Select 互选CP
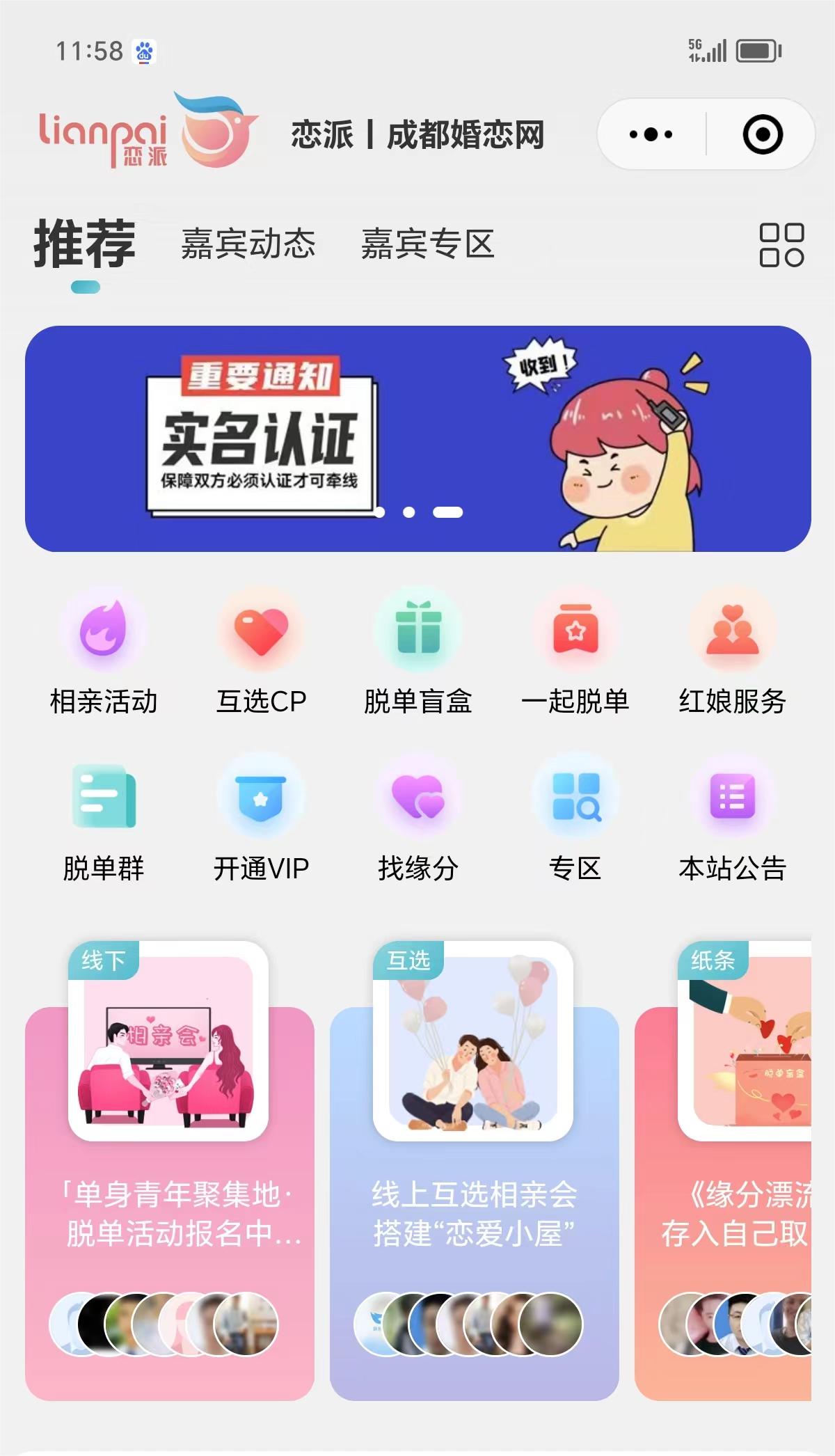Screen dimensions: 835x1456 pyautogui.click(x=261, y=654)
